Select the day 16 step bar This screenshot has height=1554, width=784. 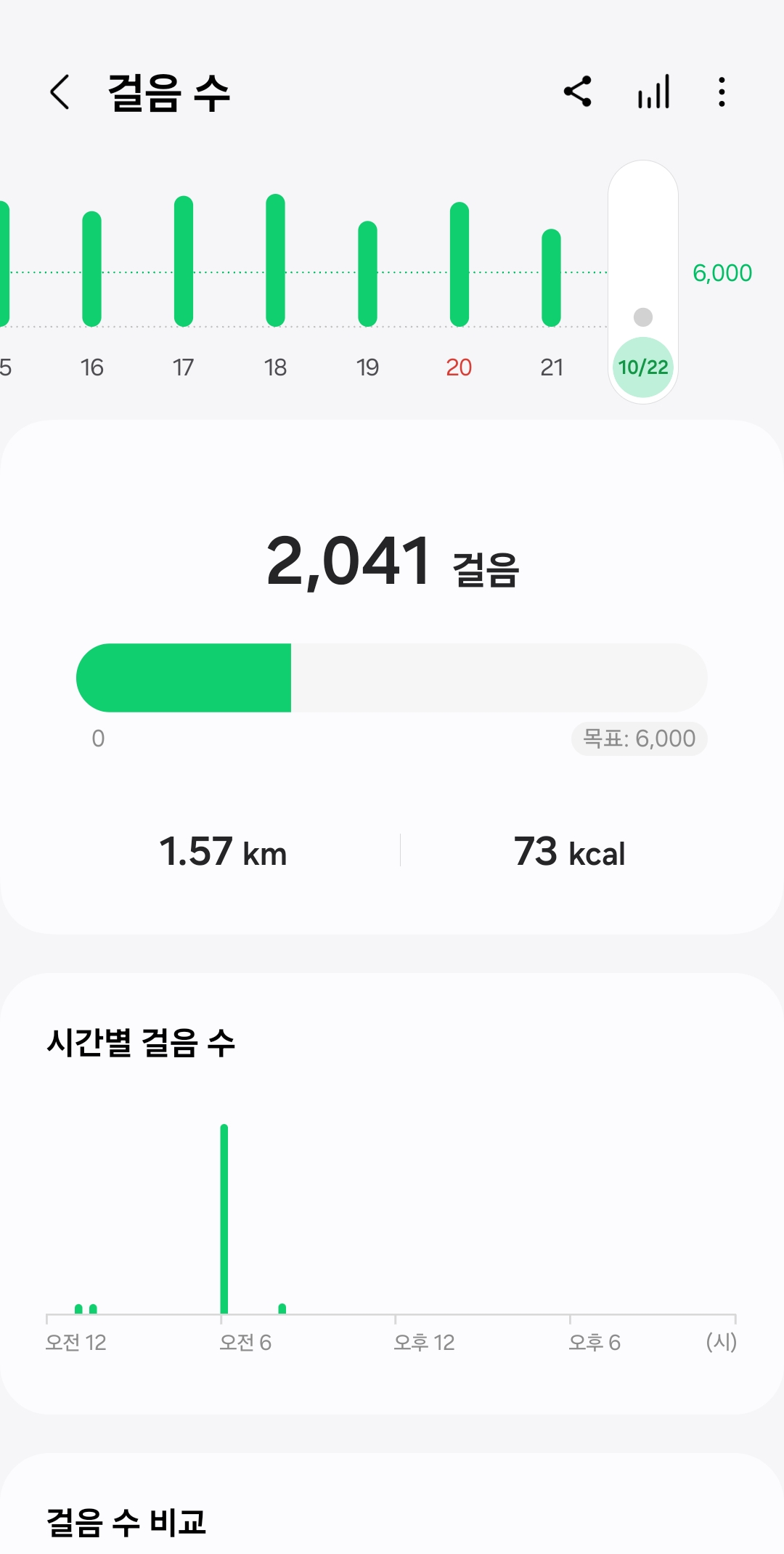click(x=91, y=269)
